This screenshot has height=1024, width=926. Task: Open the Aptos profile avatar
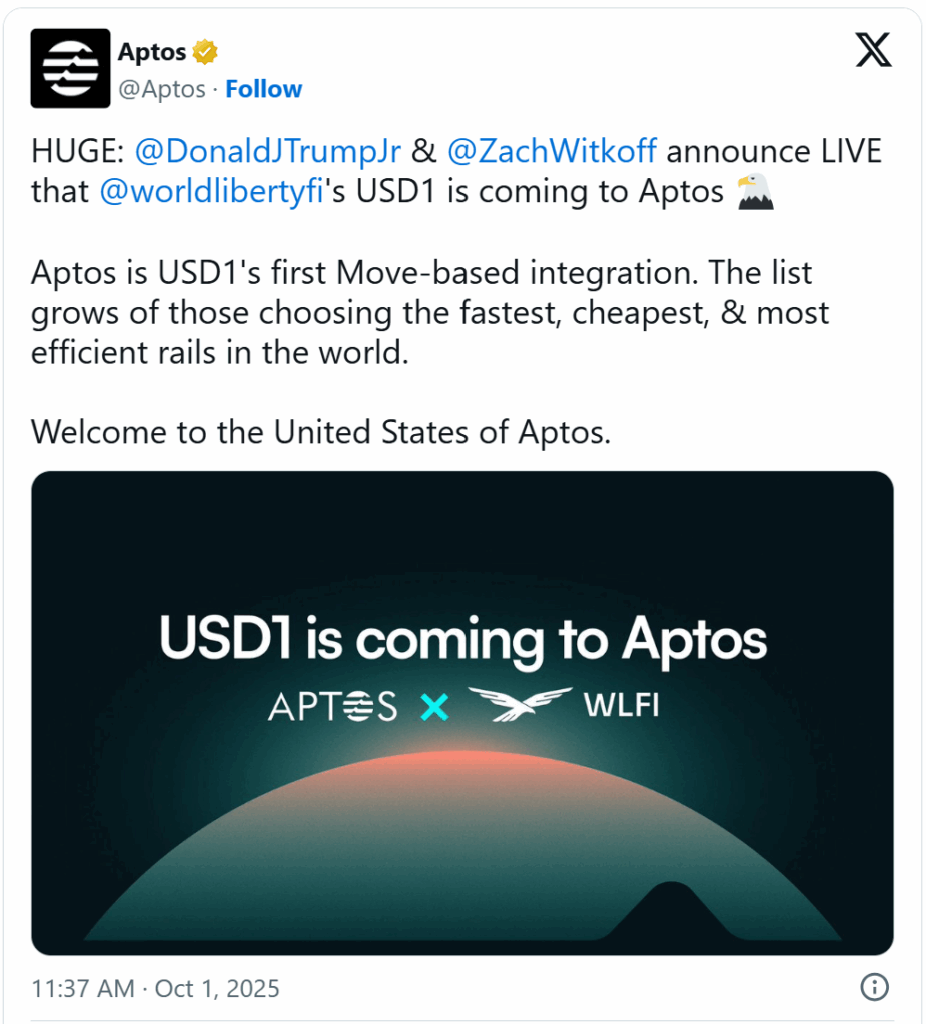coord(70,68)
